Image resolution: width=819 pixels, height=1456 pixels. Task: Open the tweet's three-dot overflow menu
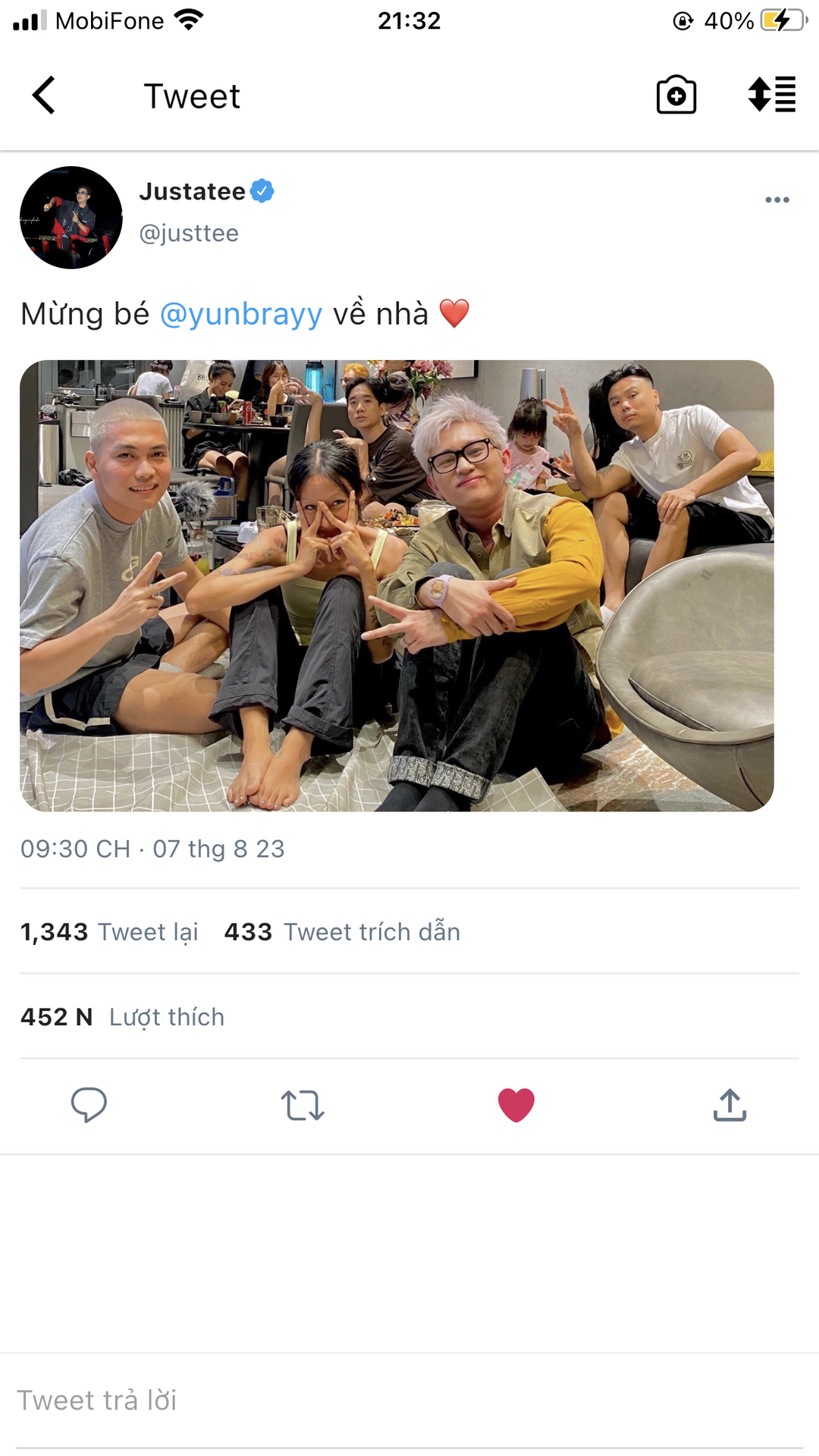pos(777,200)
